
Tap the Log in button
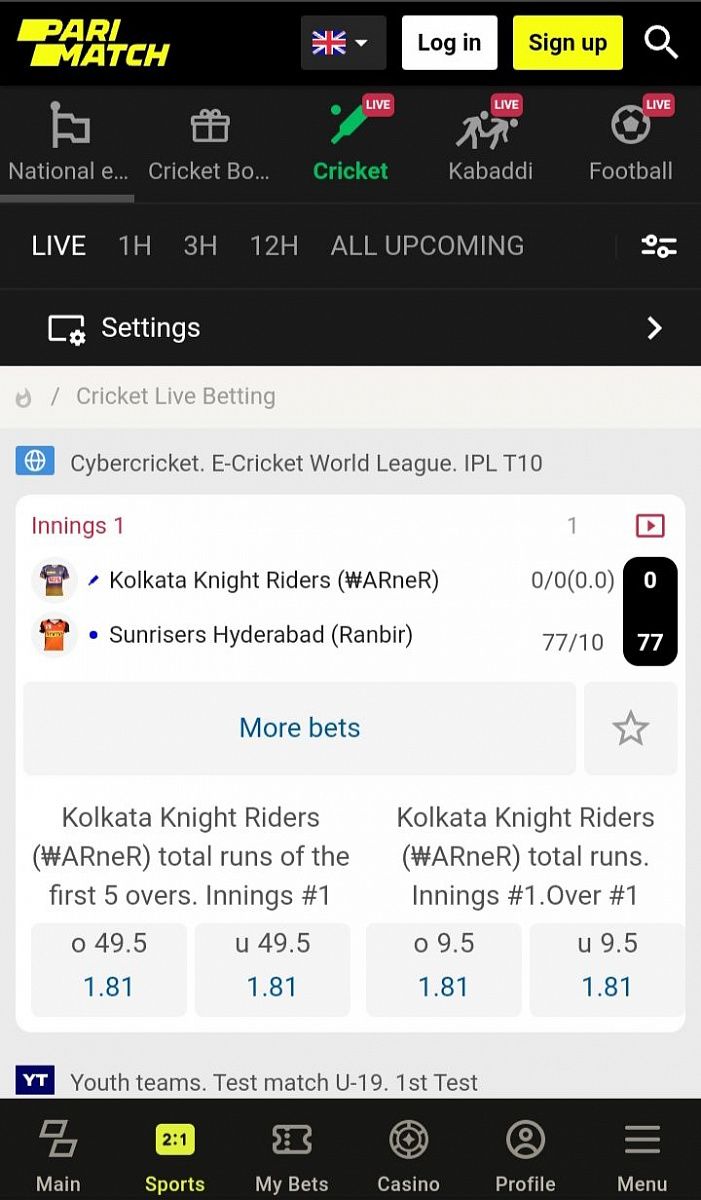[x=449, y=43]
